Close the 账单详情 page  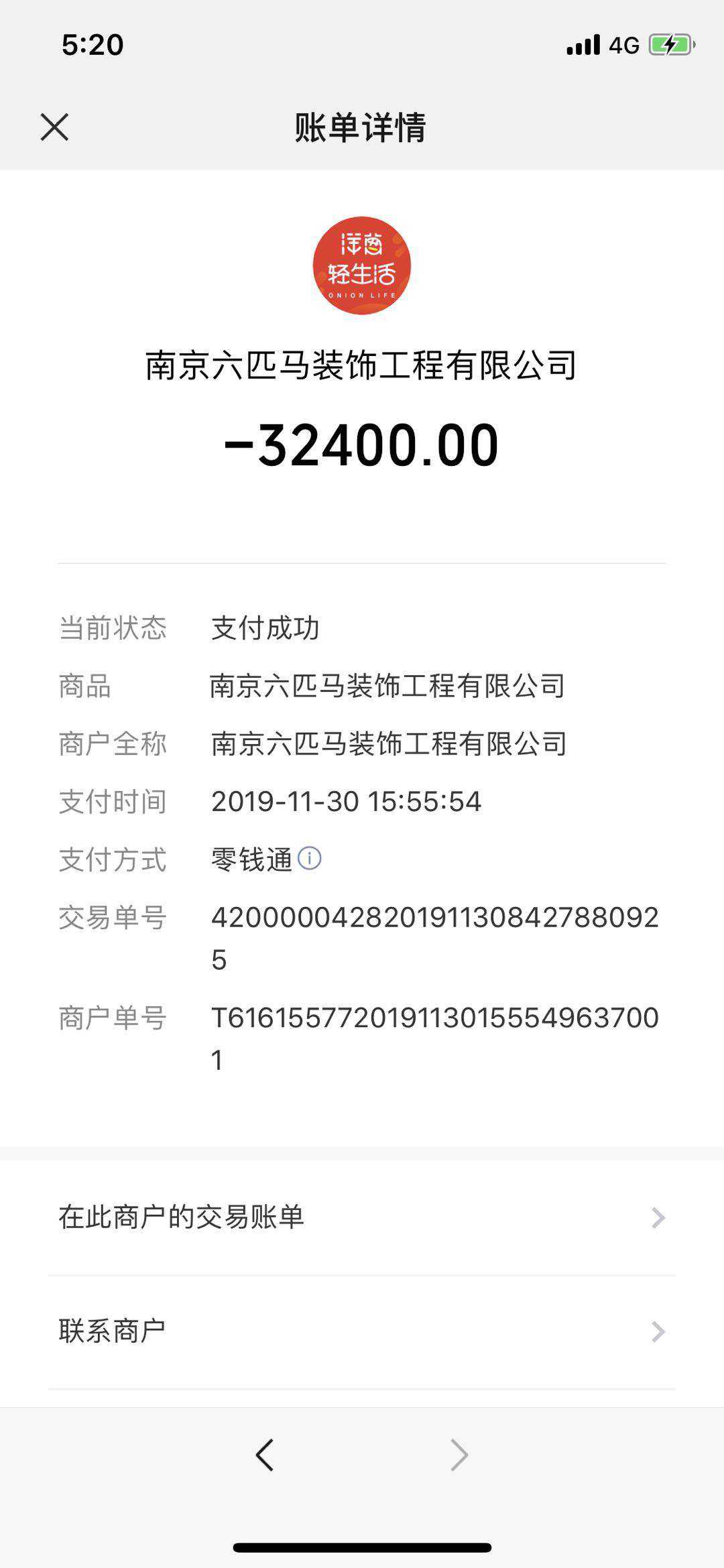coord(54,127)
